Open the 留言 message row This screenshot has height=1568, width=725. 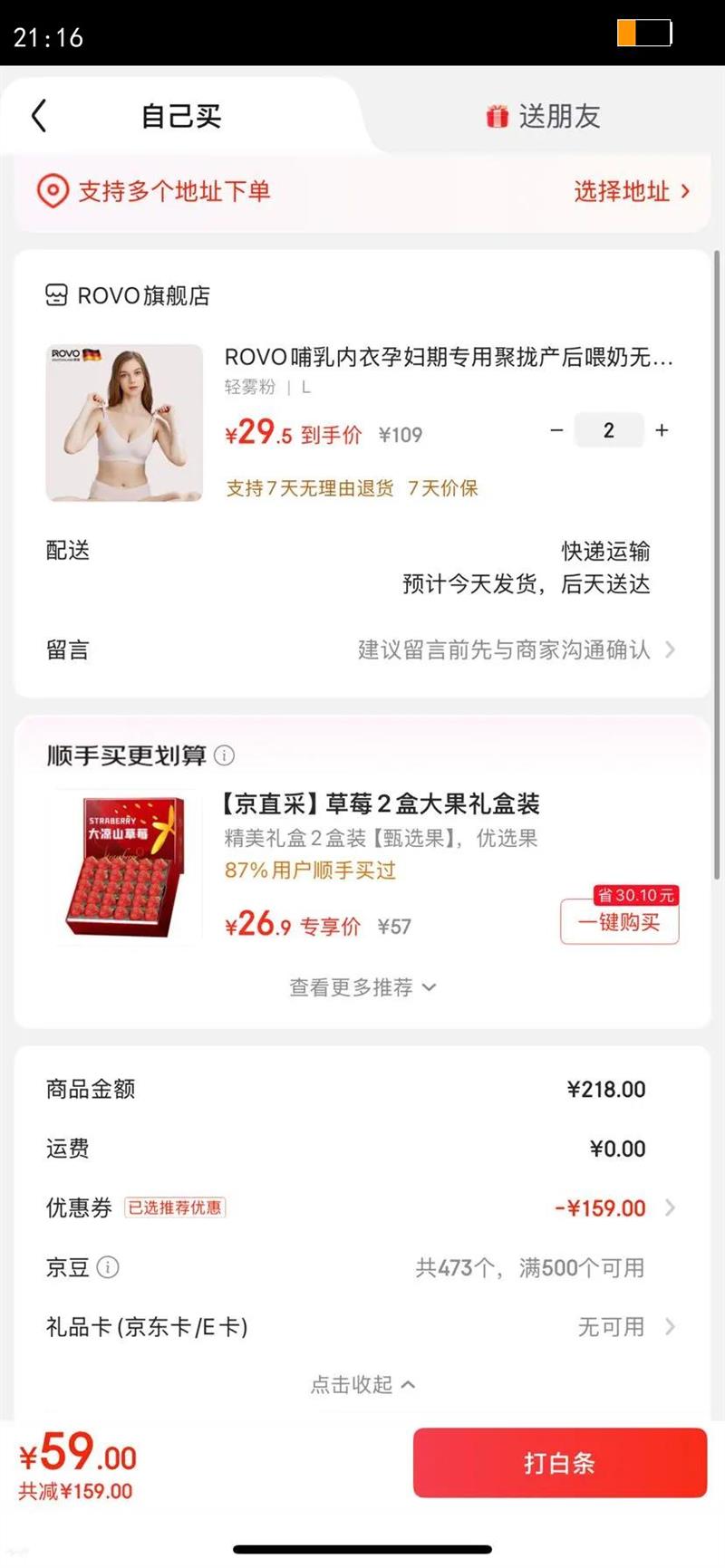tap(362, 649)
